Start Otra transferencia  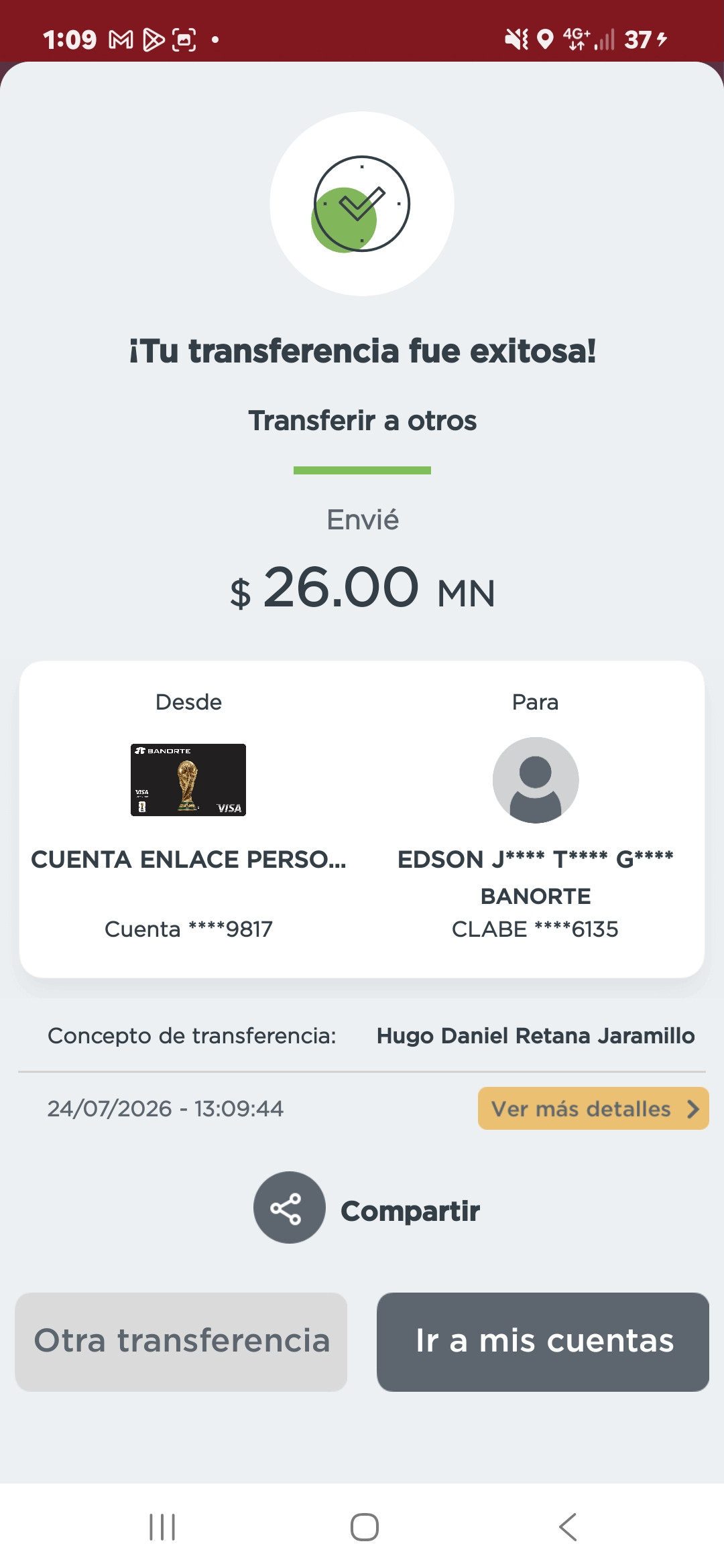tap(181, 1342)
